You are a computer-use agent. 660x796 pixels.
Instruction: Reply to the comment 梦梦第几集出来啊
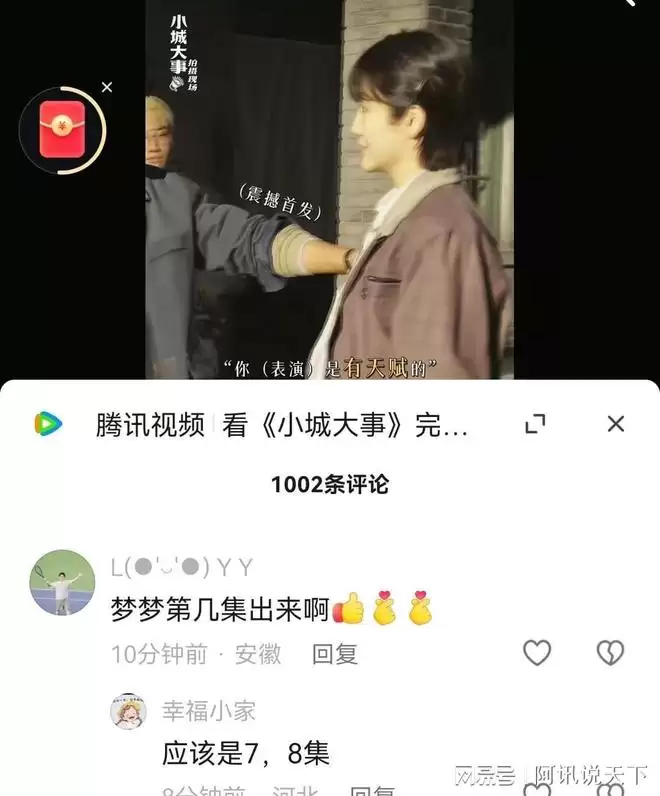coord(334,654)
